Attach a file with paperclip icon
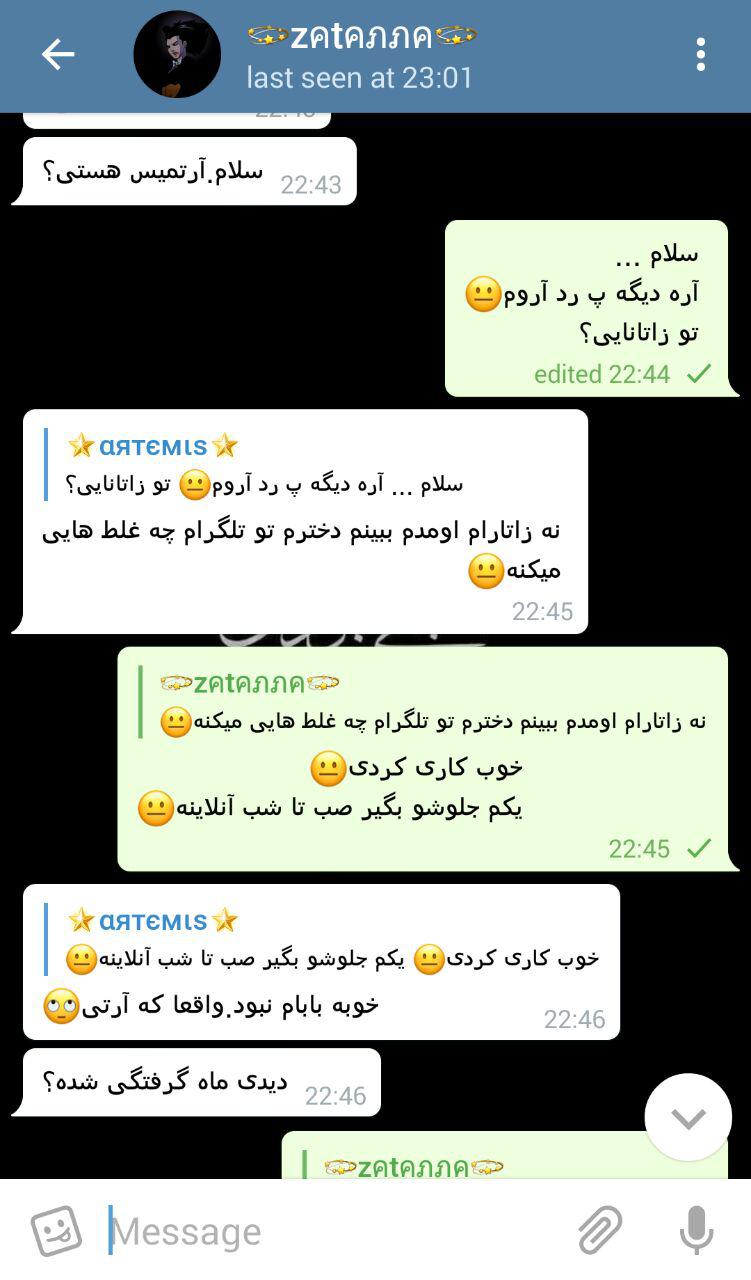The width and height of the screenshot is (751, 1280). (600, 1230)
